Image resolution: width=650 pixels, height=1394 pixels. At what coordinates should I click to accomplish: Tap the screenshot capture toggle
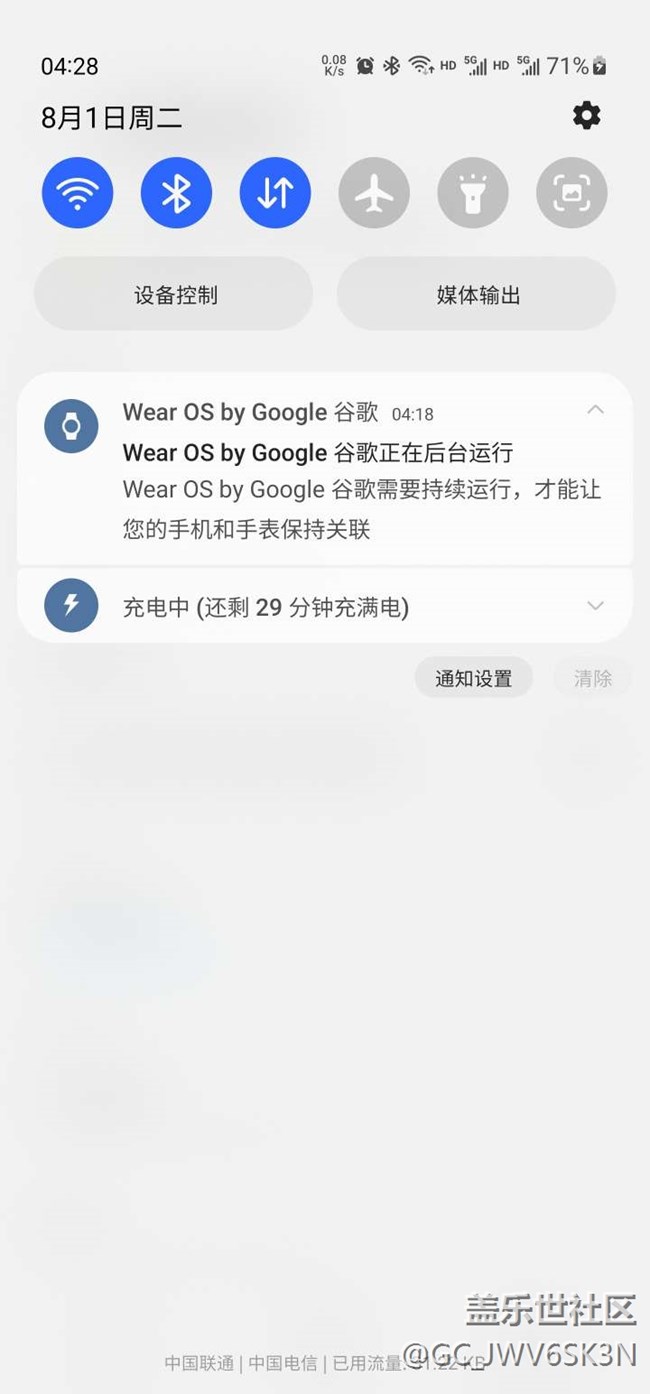pos(572,193)
